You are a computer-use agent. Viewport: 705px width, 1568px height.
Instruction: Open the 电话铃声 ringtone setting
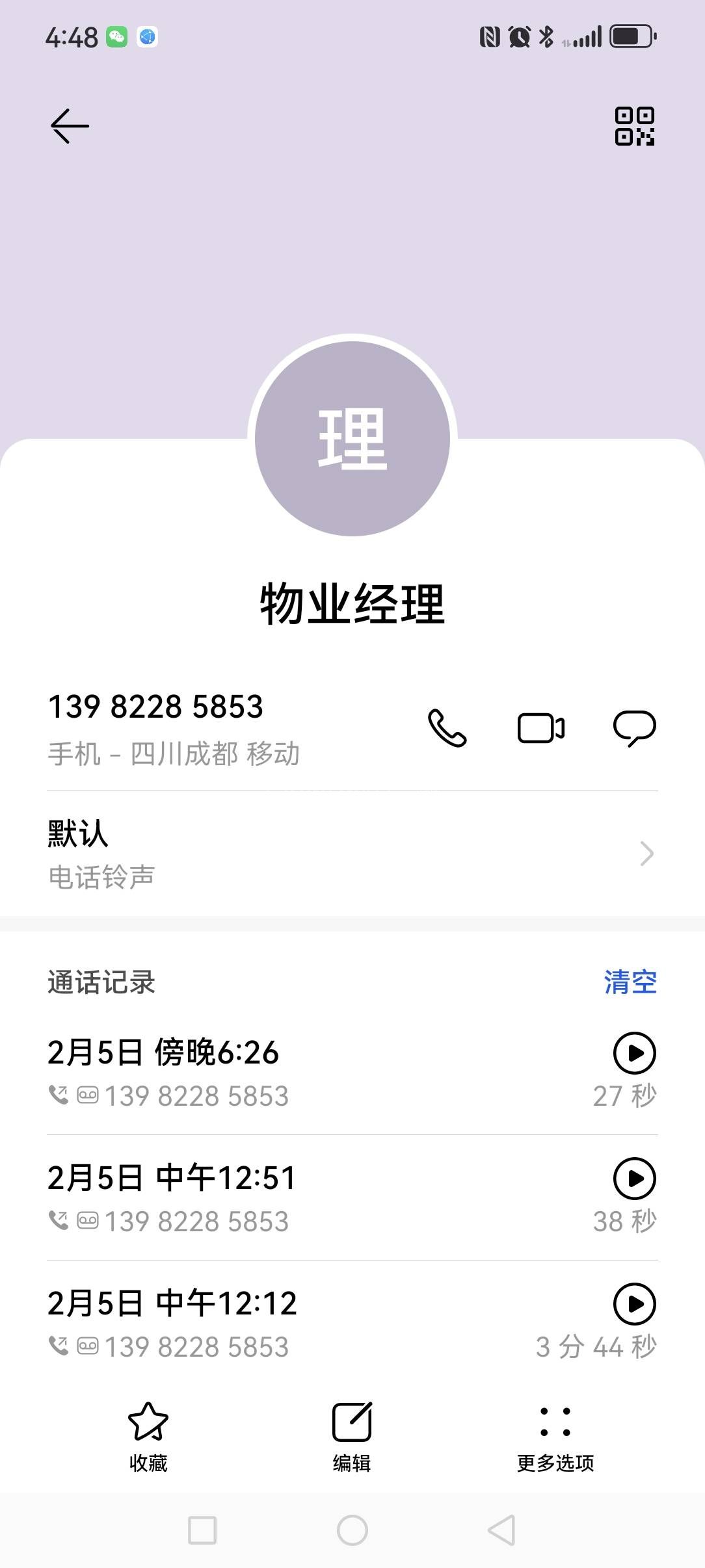pyautogui.click(x=352, y=854)
